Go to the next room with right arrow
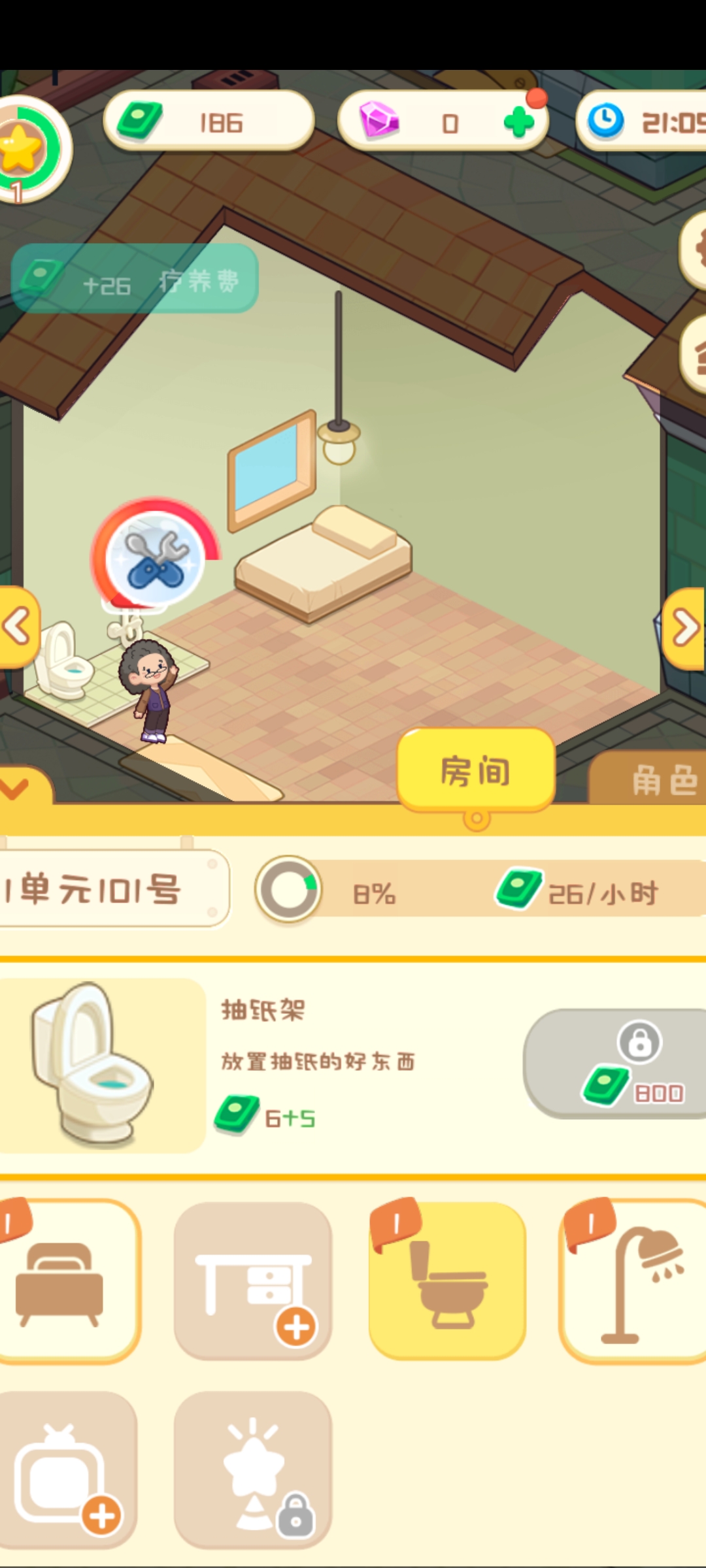The image size is (706, 1568). [686, 627]
